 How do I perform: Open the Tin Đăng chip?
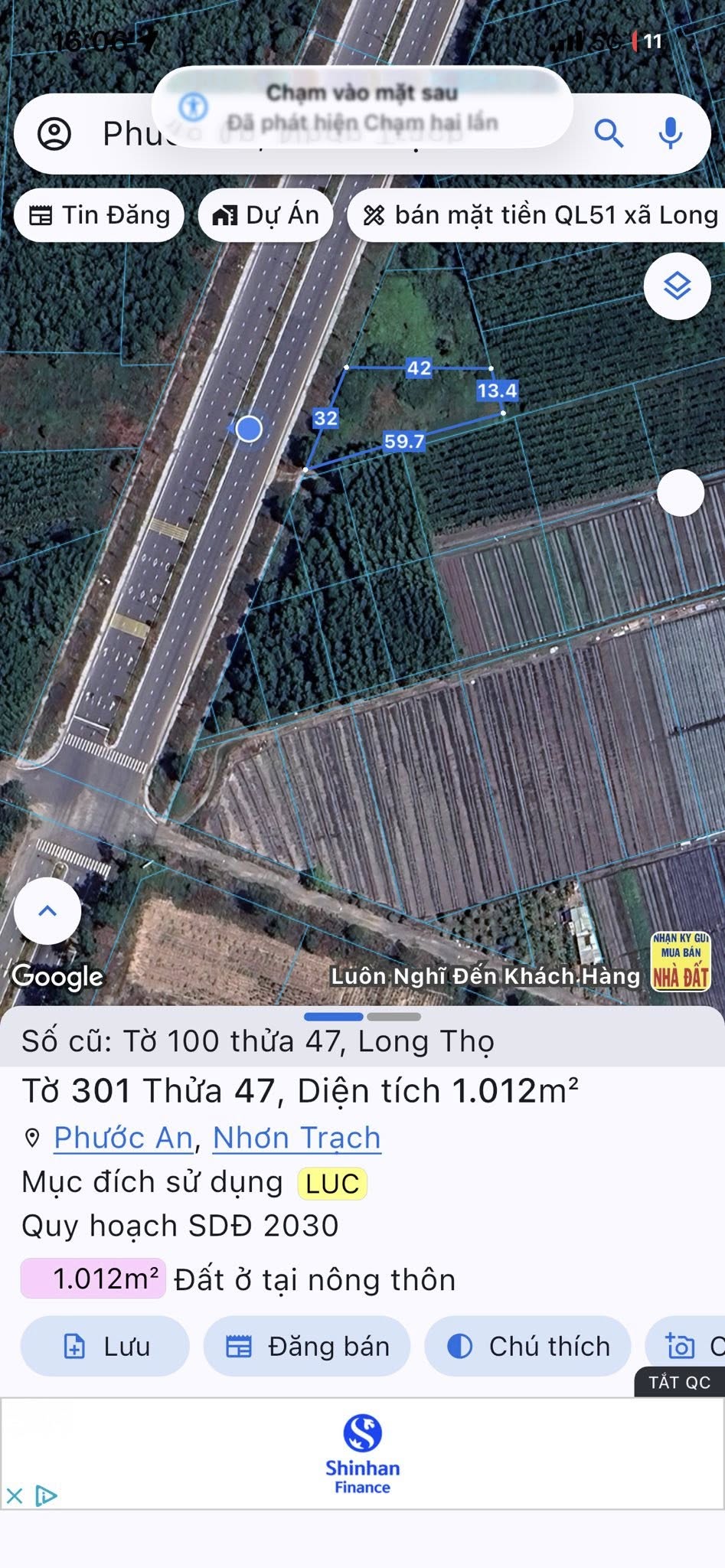pyautogui.click(x=100, y=216)
